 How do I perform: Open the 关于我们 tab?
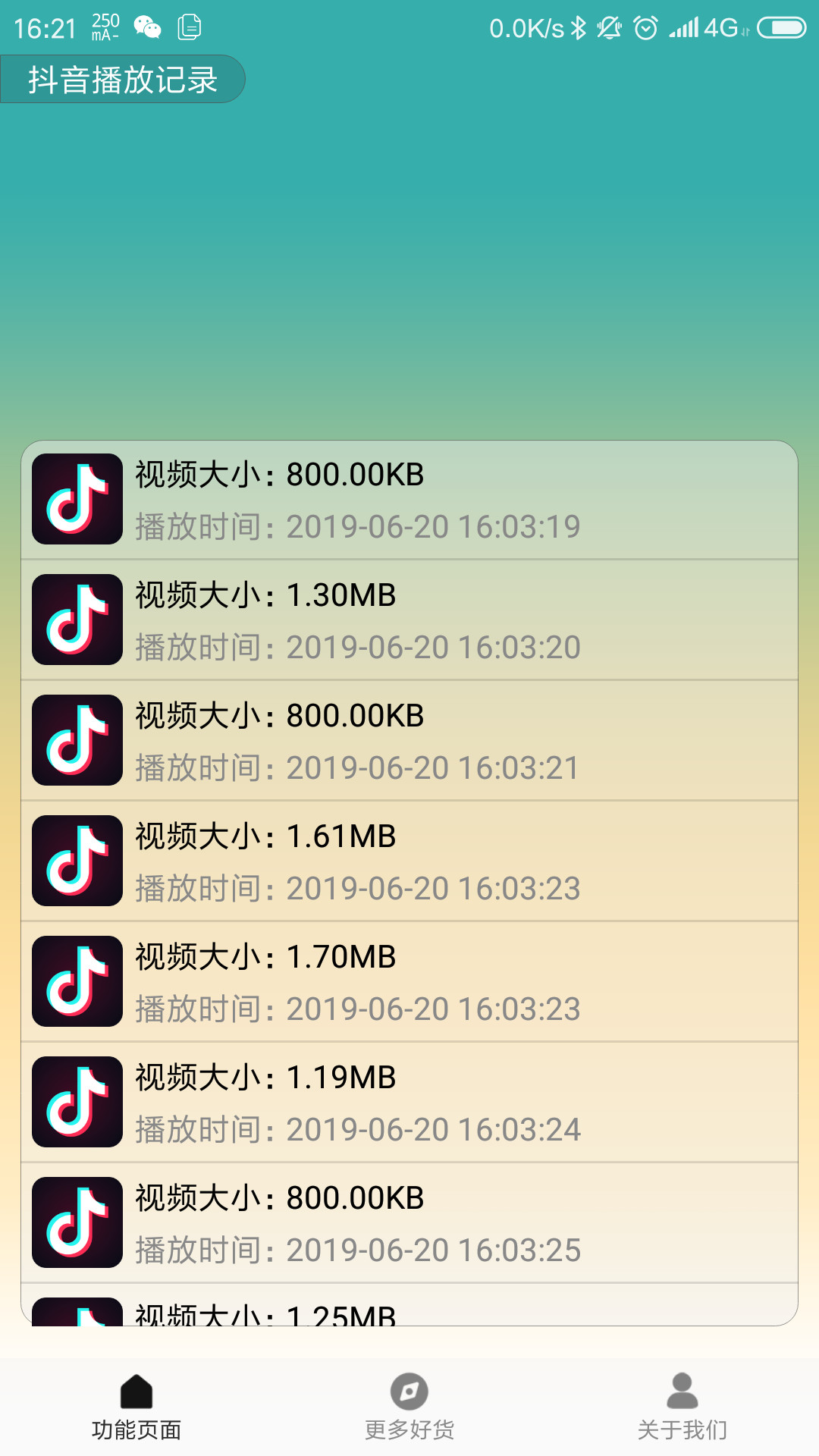click(682, 1407)
